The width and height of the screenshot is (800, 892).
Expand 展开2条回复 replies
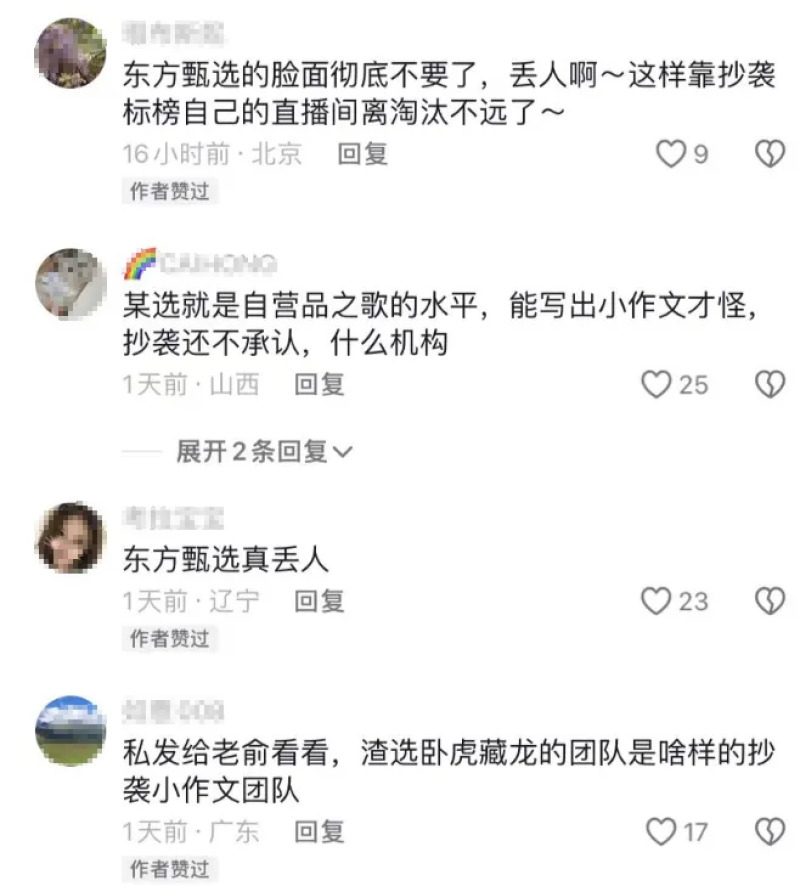click(x=264, y=452)
